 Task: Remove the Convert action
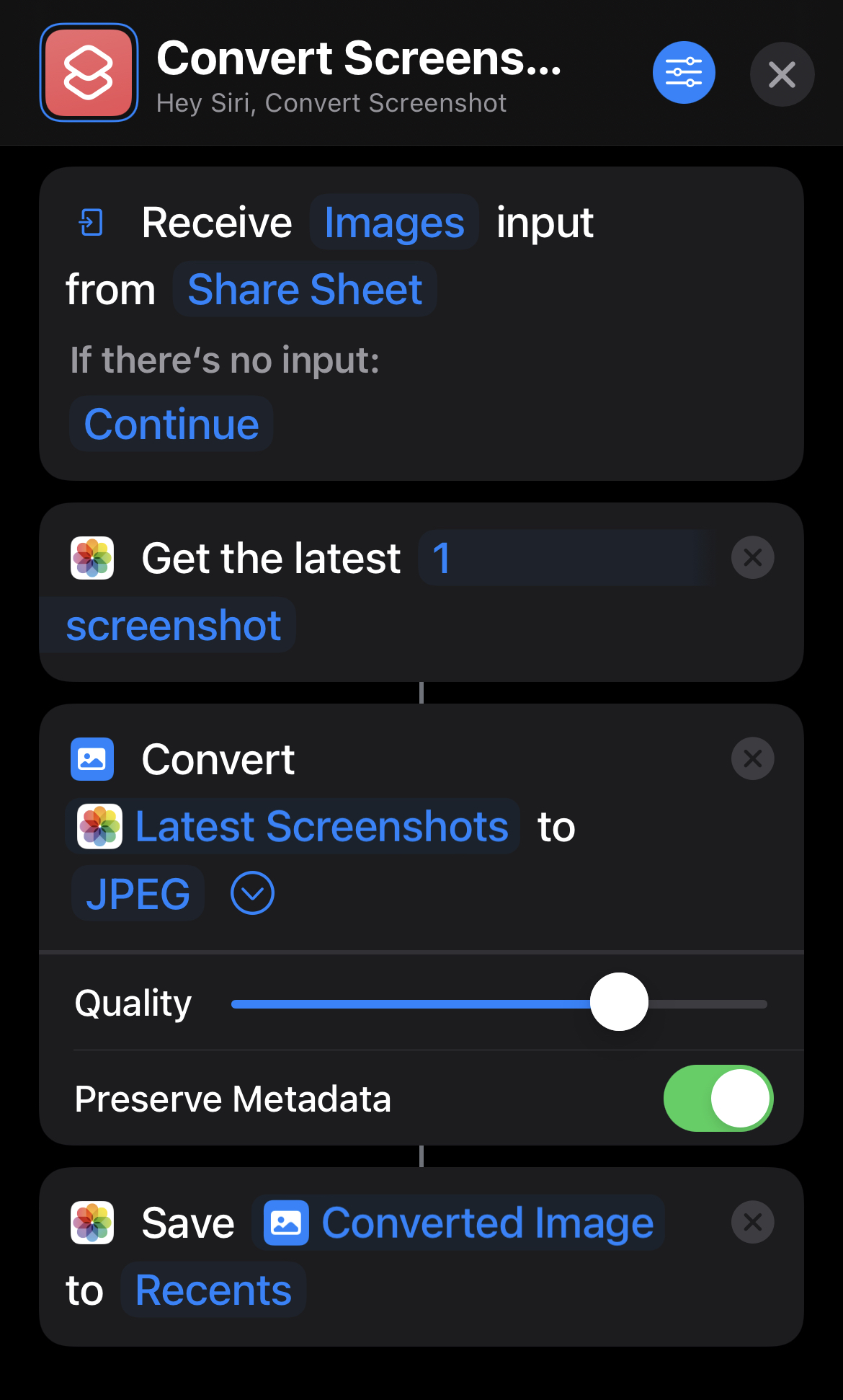click(x=752, y=758)
